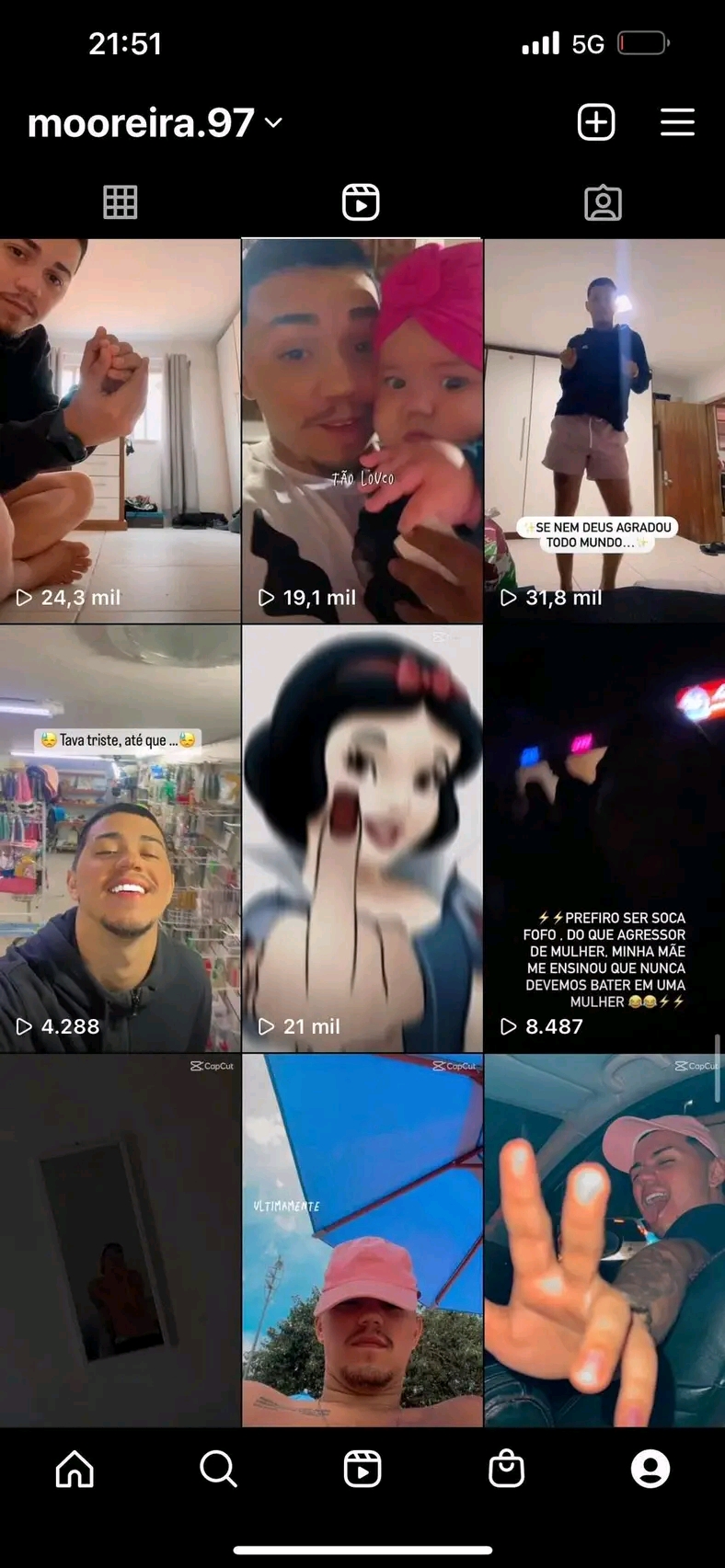The height and width of the screenshot is (1568, 725).
Task: Open the 'Tava triste, até que' reel
Action: (x=120, y=839)
